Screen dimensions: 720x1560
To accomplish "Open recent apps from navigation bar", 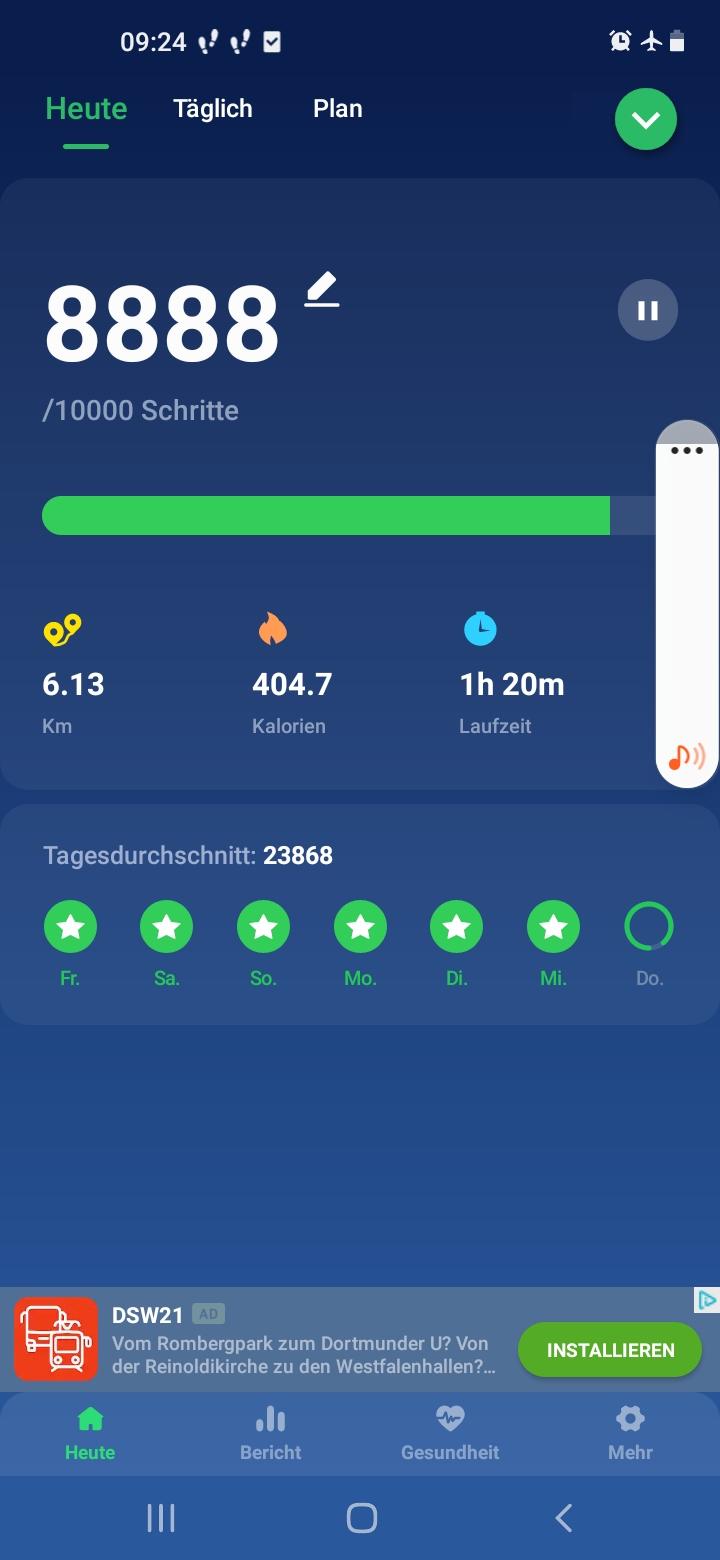I will click(x=161, y=1518).
